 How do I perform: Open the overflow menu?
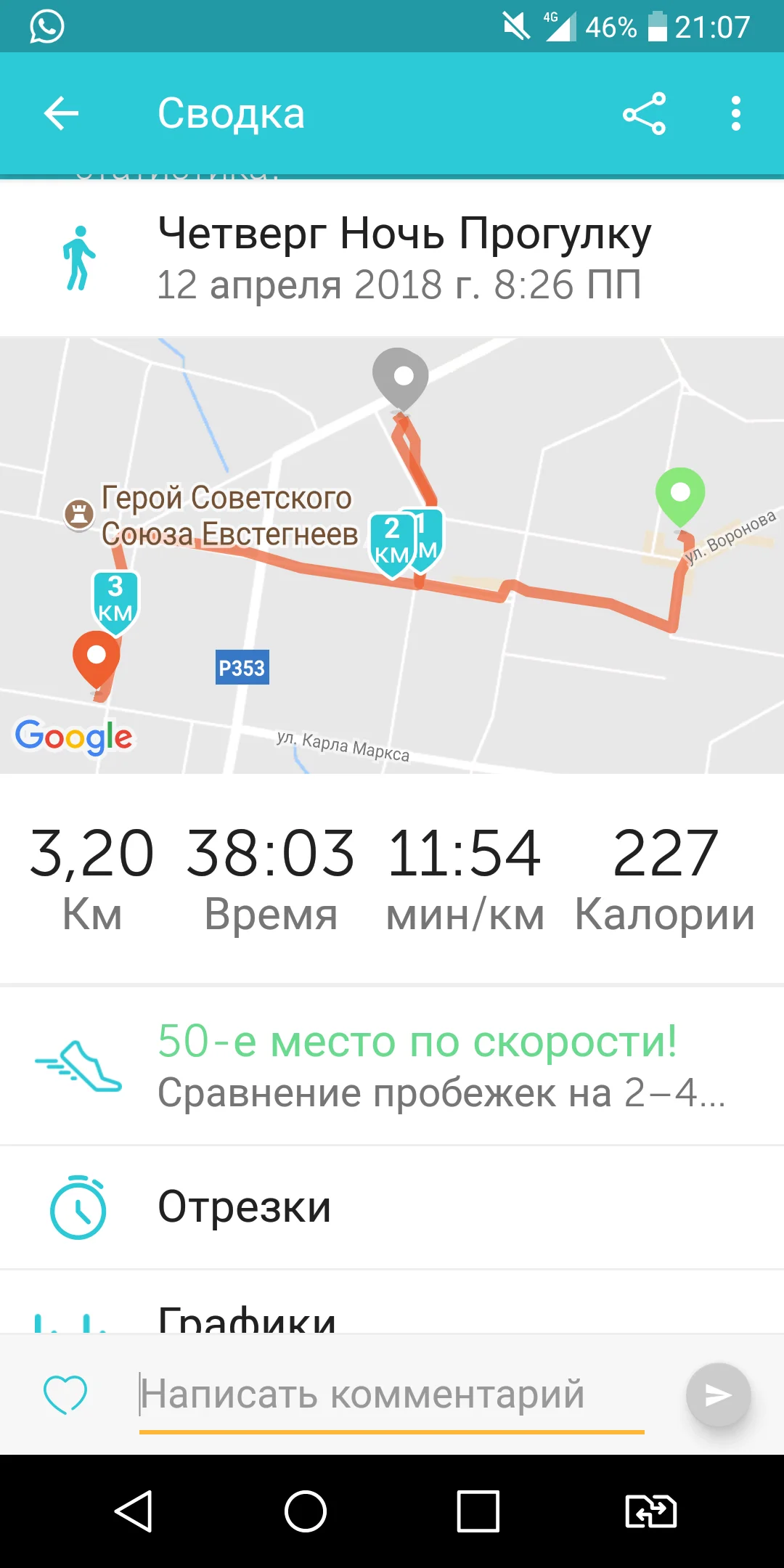pyautogui.click(x=736, y=114)
